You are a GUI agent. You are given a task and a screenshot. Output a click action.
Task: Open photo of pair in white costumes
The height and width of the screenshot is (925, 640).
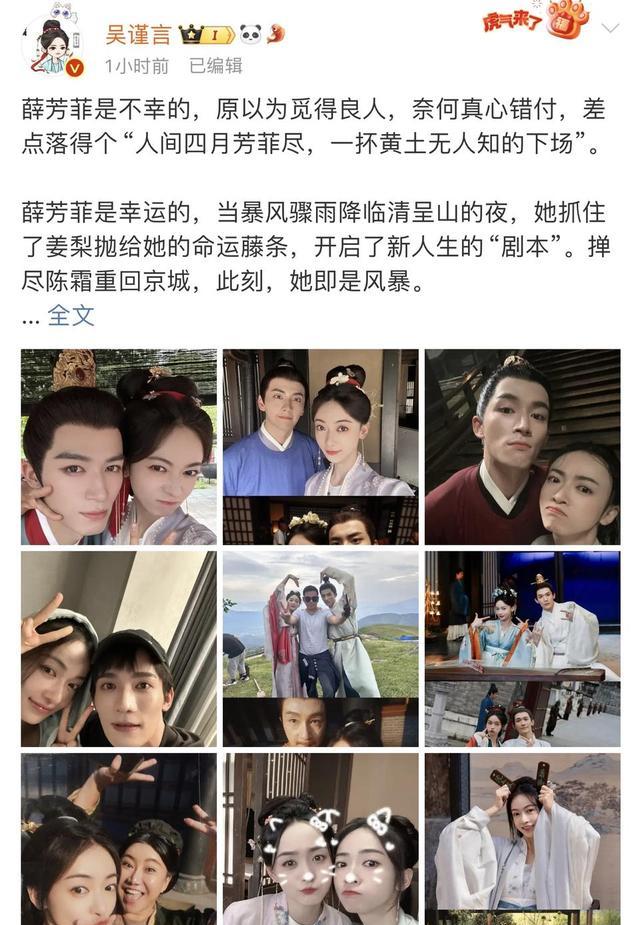[x=522, y=648]
